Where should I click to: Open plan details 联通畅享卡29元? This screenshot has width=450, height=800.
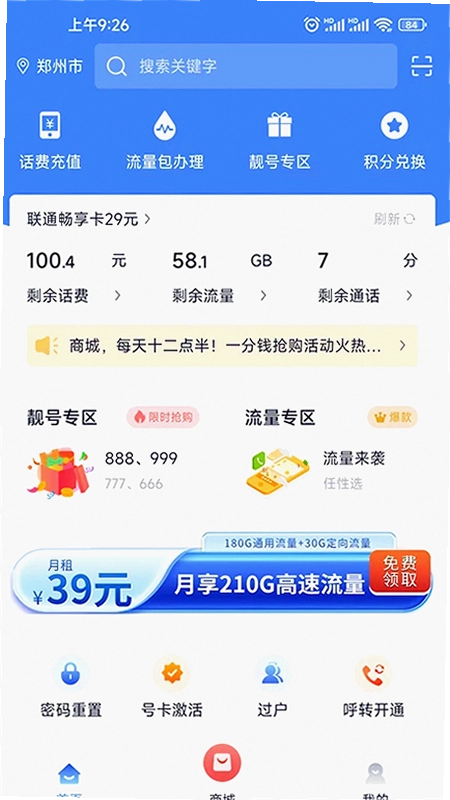tap(89, 219)
